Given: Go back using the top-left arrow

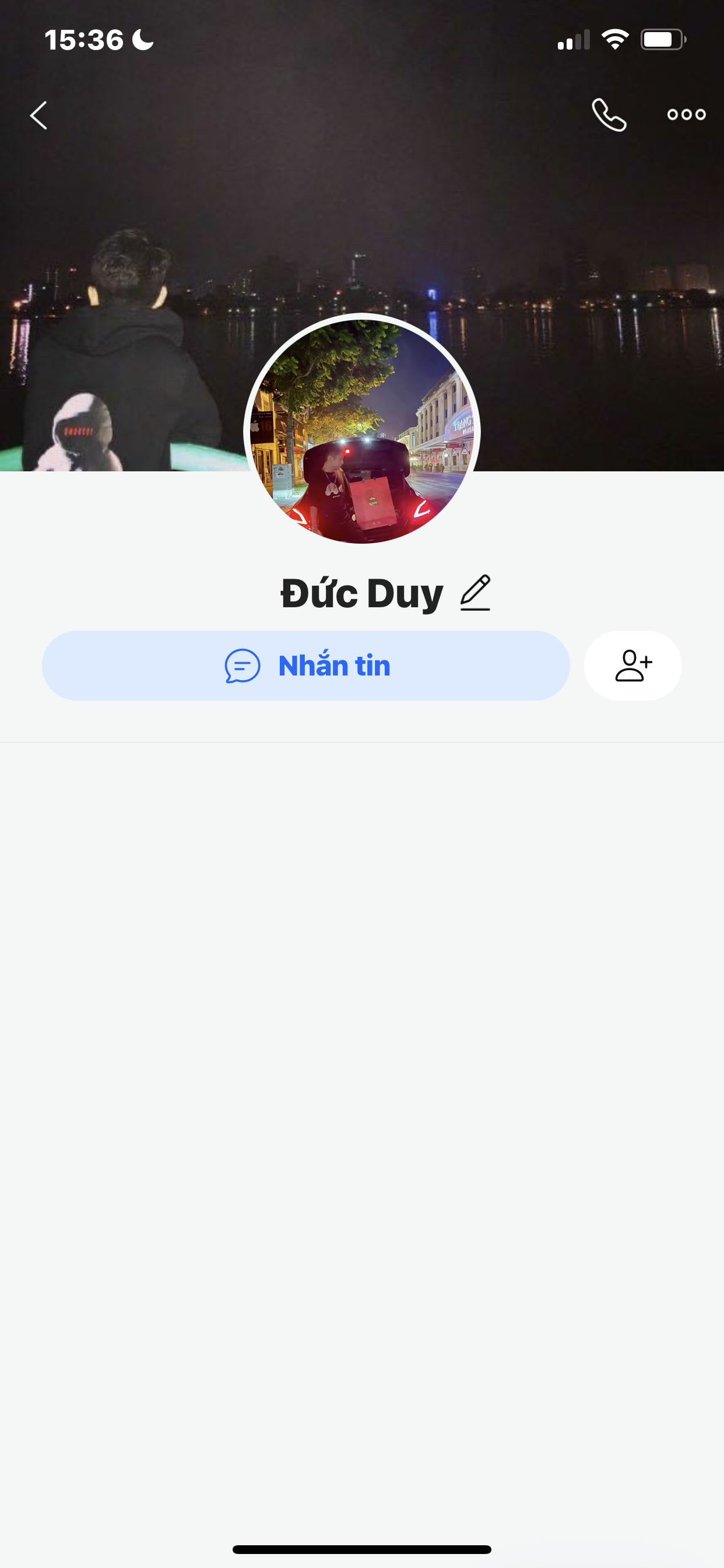Looking at the screenshot, I should click(39, 115).
